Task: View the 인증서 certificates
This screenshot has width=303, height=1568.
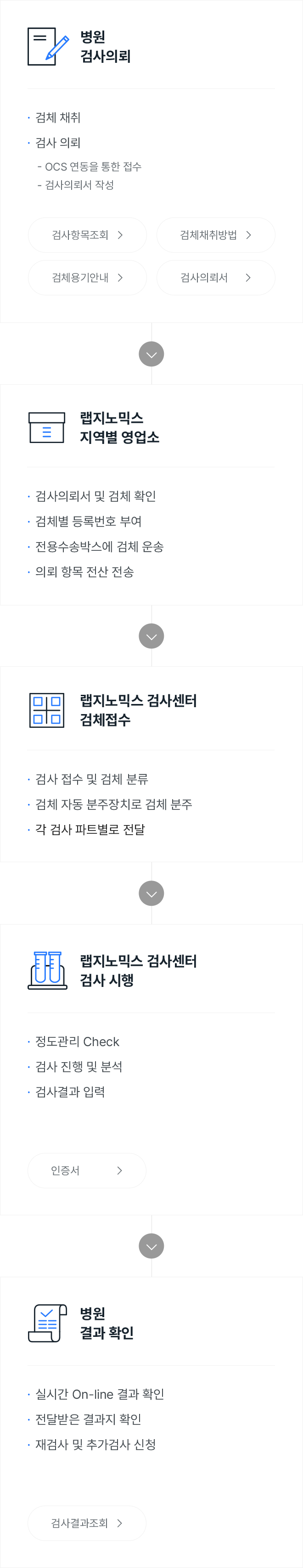Action: point(87,1170)
